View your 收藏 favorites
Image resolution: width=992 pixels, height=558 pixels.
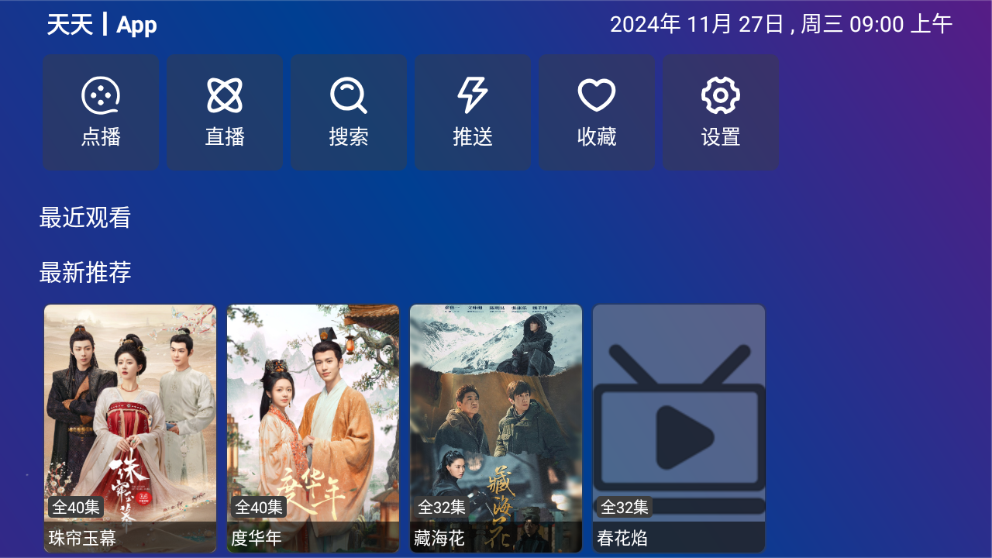(597, 113)
